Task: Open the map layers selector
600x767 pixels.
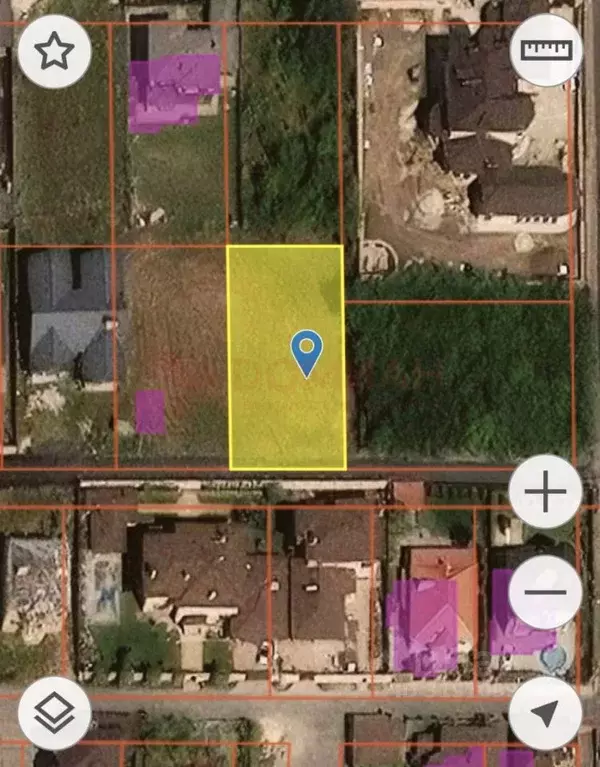Action: [x=54, y=713]
